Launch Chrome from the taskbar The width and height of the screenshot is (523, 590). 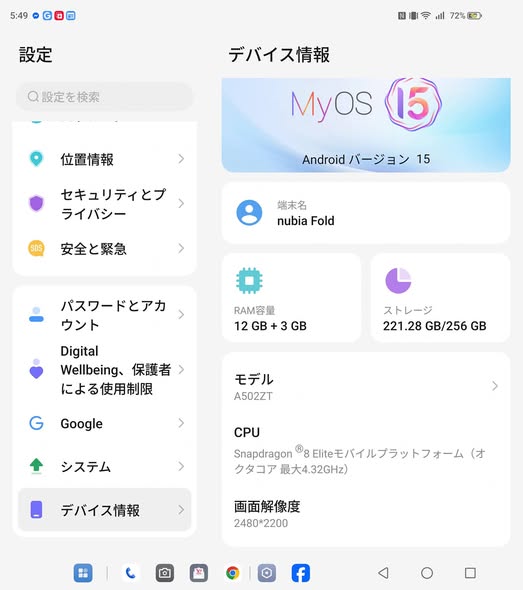point(233,573)
